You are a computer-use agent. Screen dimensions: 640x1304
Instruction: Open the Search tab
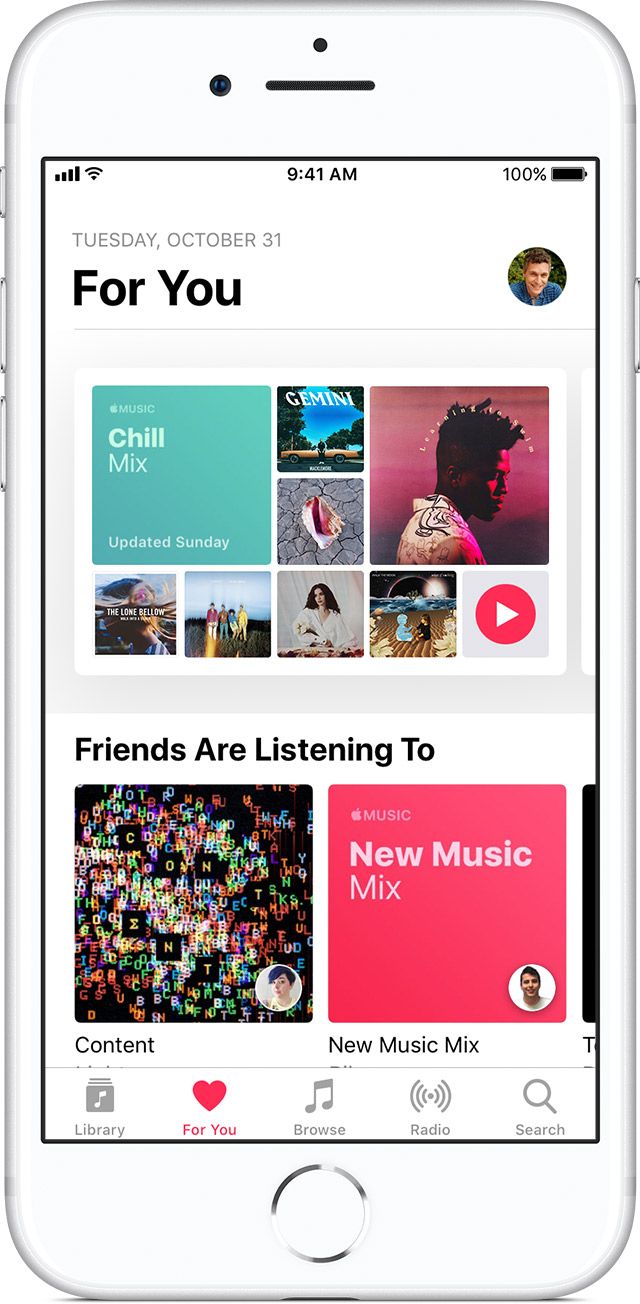pyautogui.click(x=540, y=1108)
